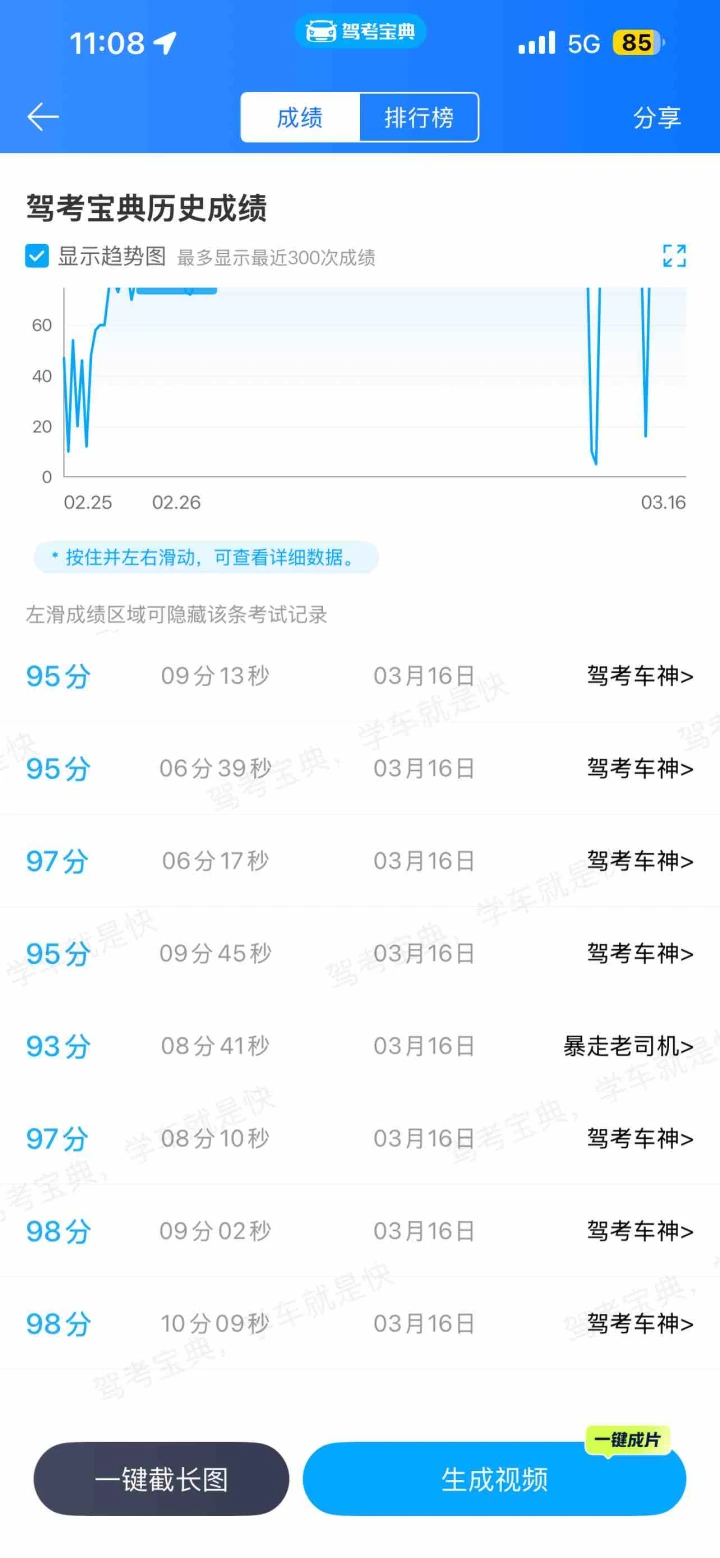
Task: View the 97分 record taking 08分10秒
Action: [x=360, y=1138]
